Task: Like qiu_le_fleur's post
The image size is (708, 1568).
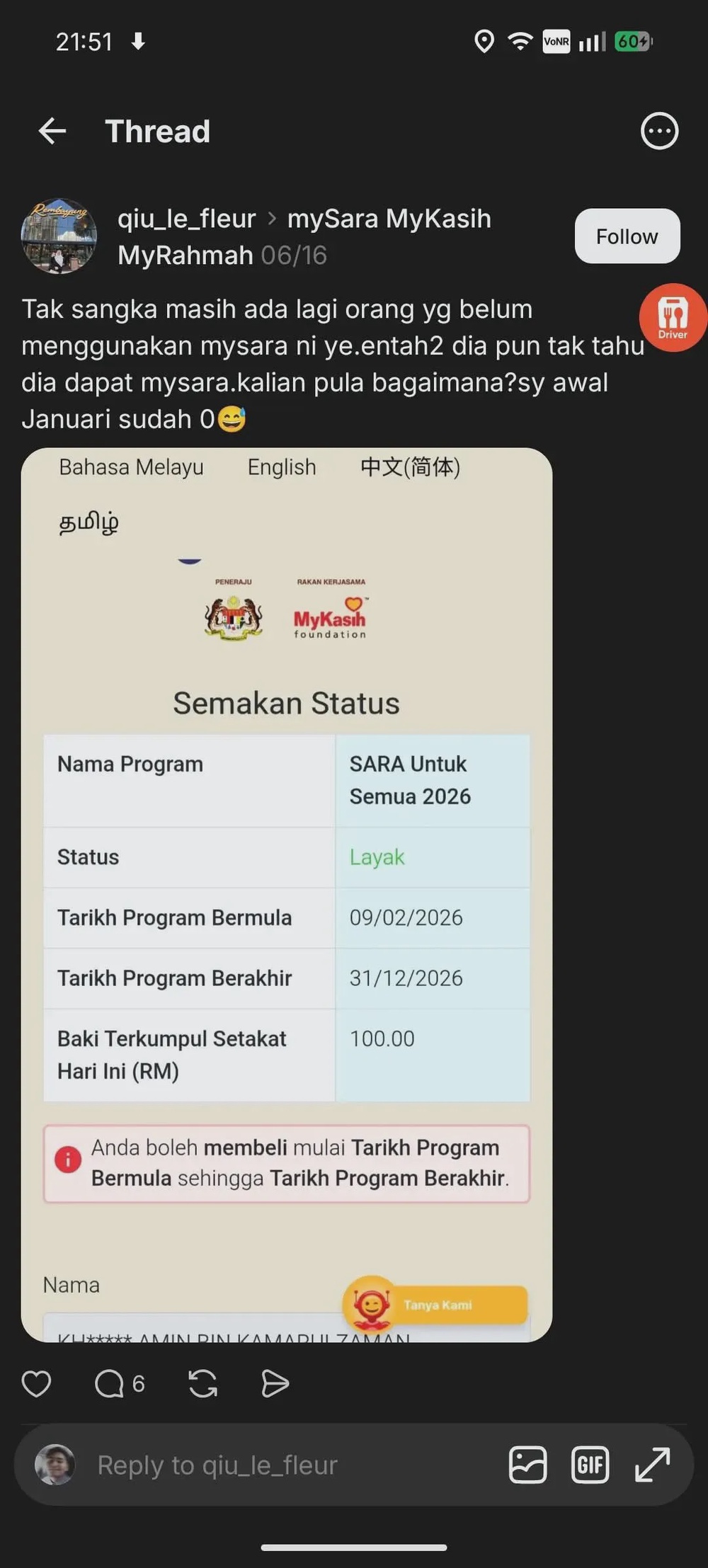Action: 36,1383
